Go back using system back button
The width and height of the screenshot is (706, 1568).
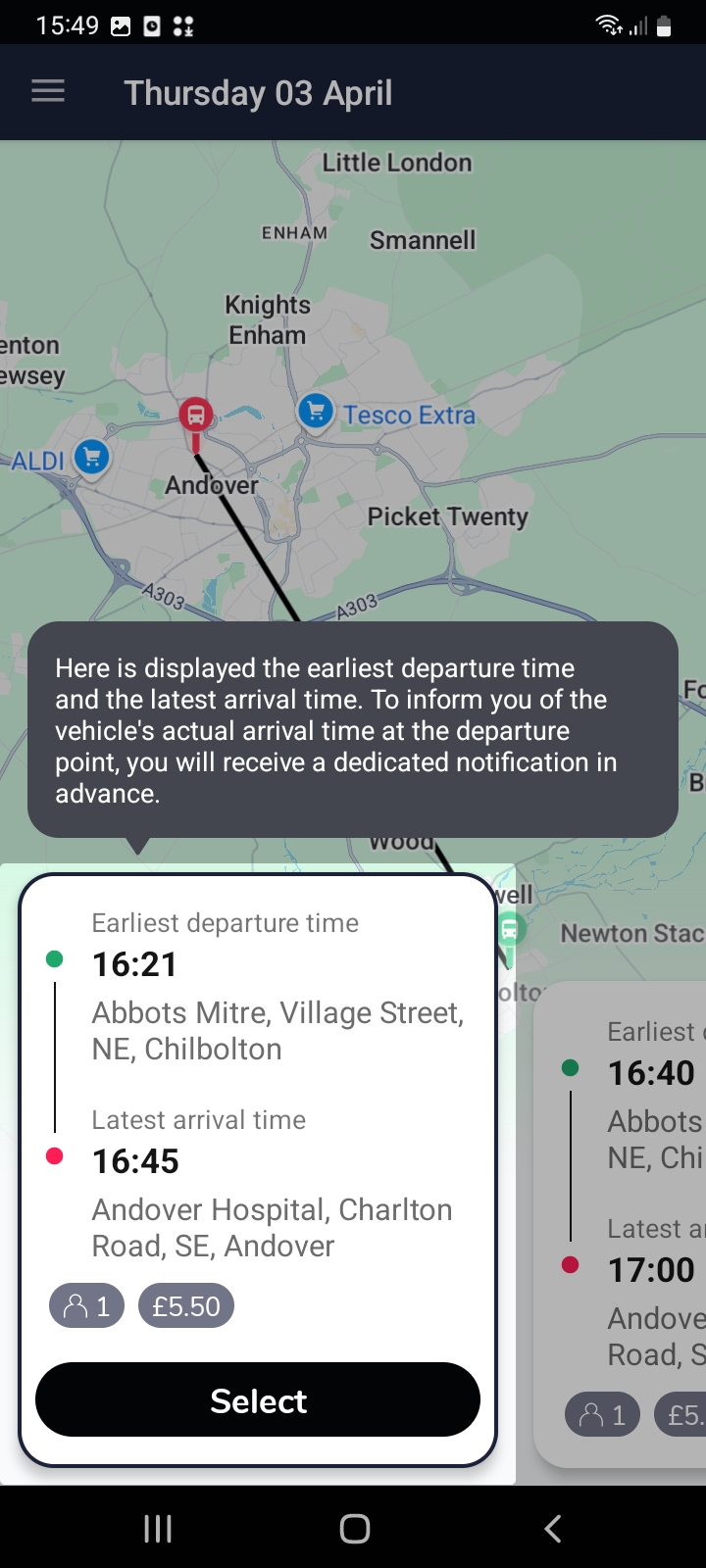tap(552, 1528)
